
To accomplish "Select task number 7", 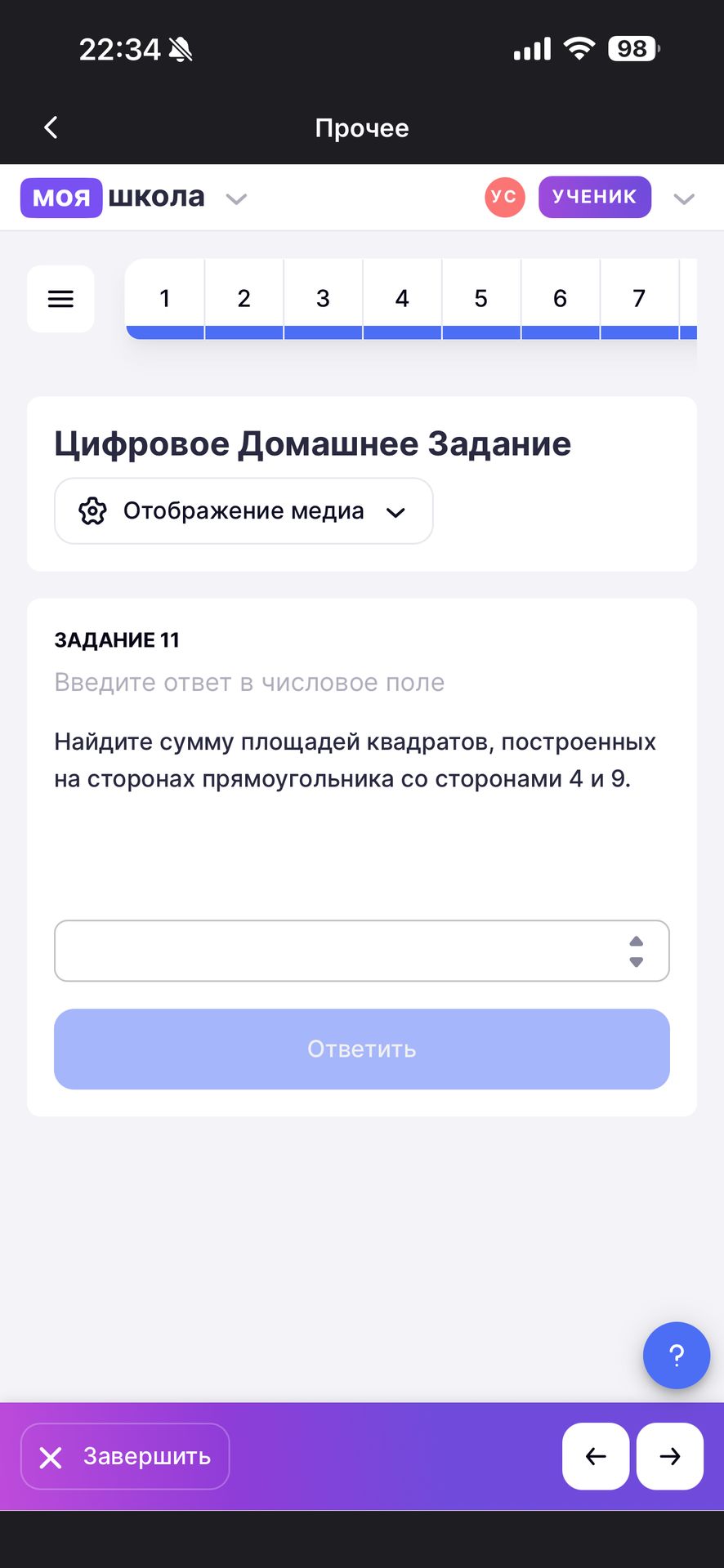I will pos(639,299).
